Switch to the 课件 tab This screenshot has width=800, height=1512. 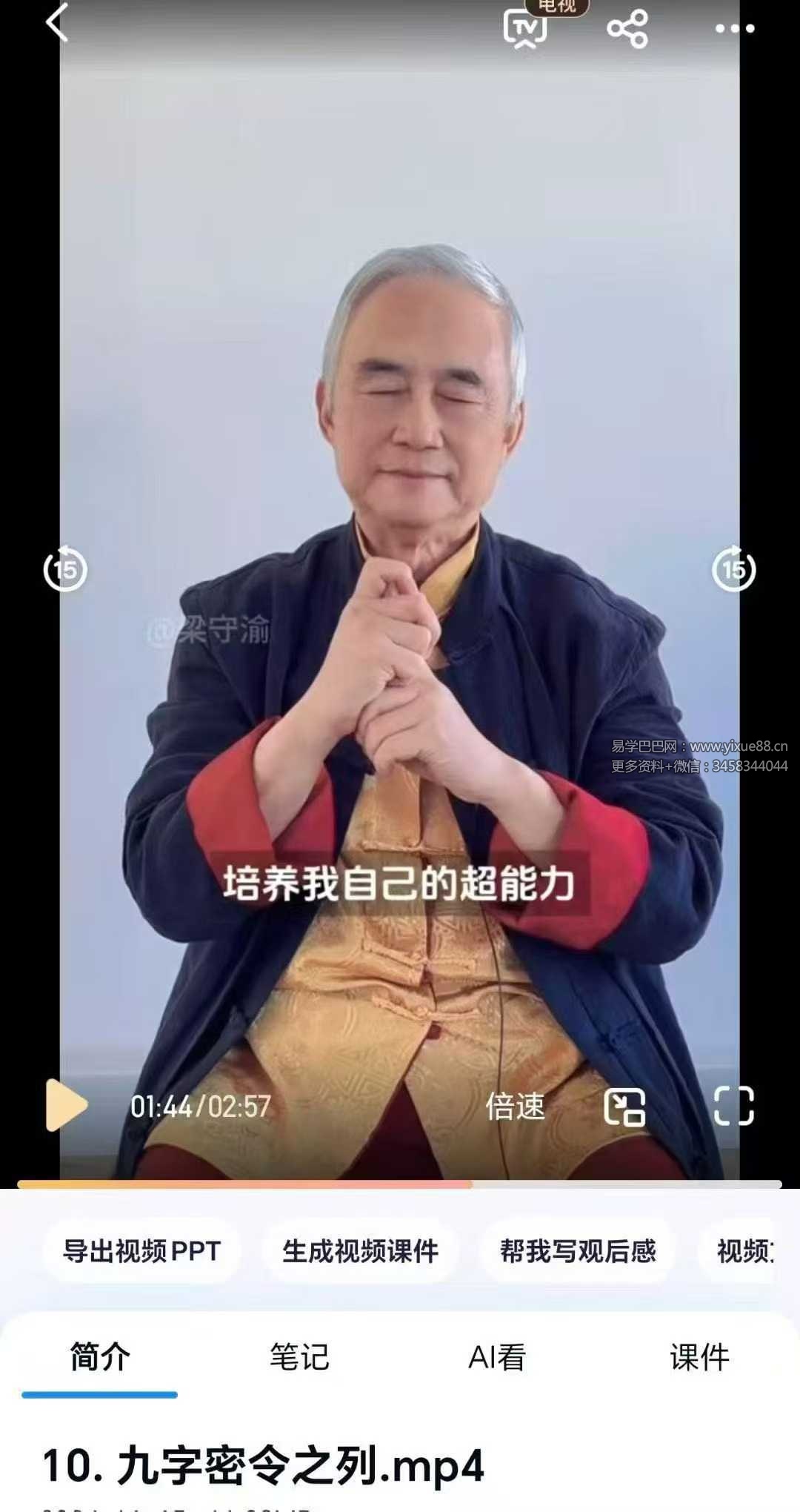(699, 1357)
